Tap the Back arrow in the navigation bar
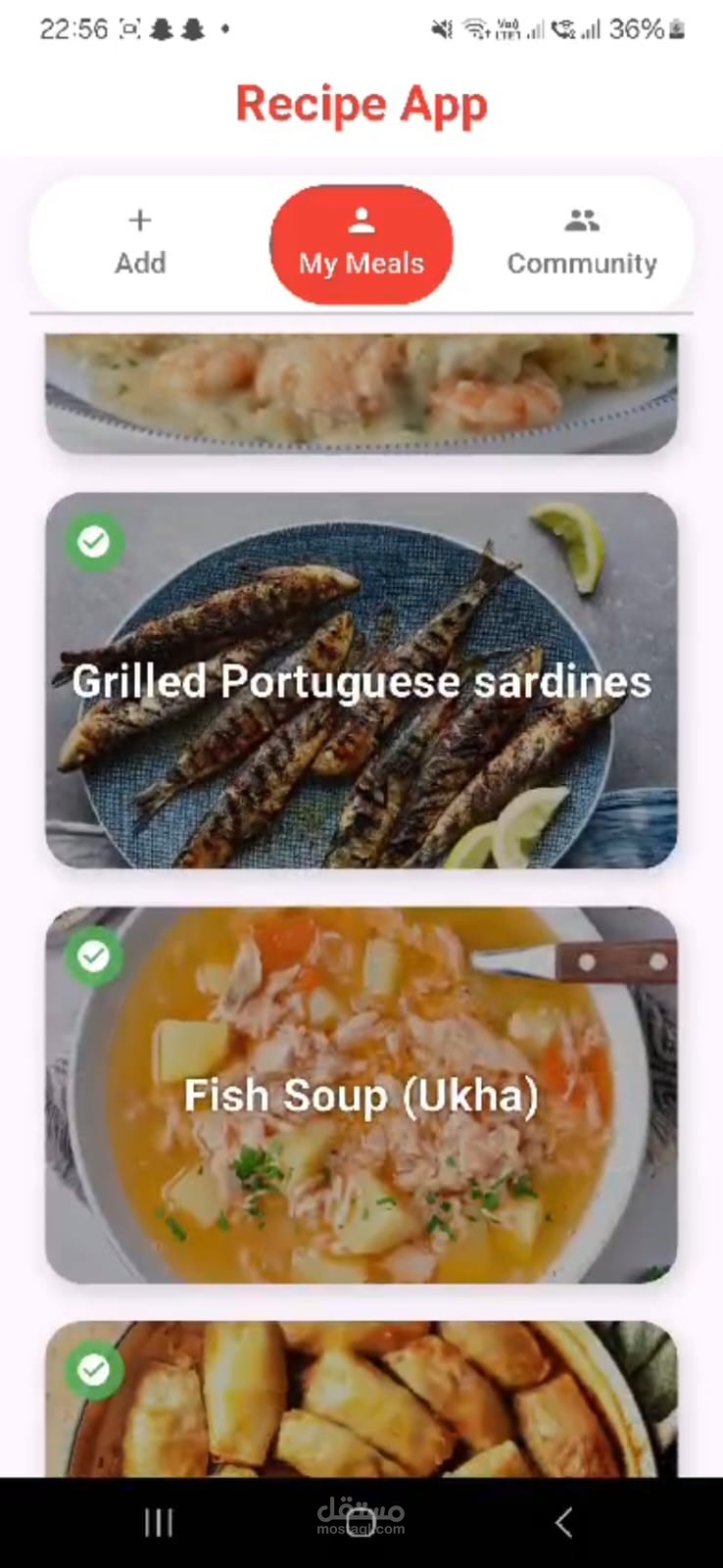The width and height of the screenshot is (723, 1568). [x=563, y=1522]
